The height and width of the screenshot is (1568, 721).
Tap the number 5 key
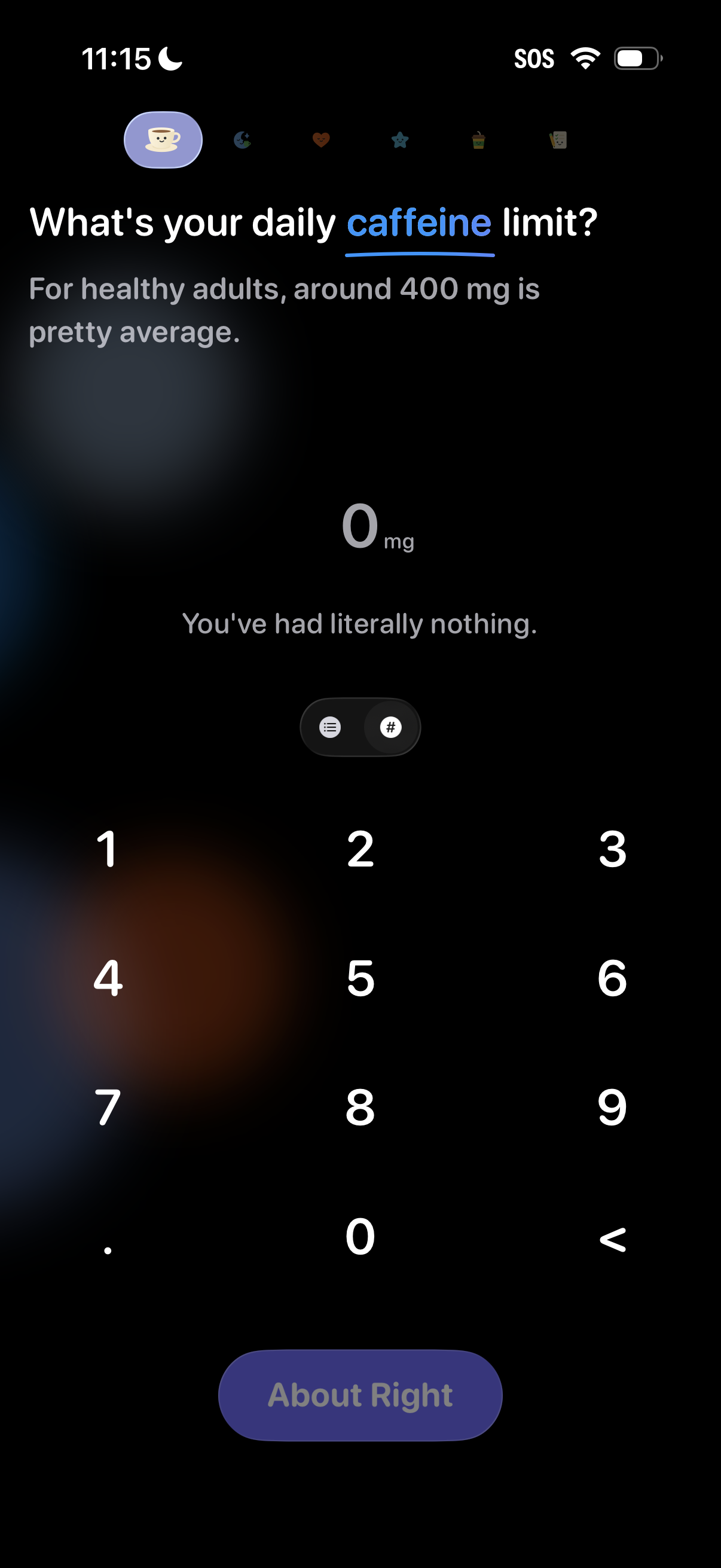[x=360, y=978]
